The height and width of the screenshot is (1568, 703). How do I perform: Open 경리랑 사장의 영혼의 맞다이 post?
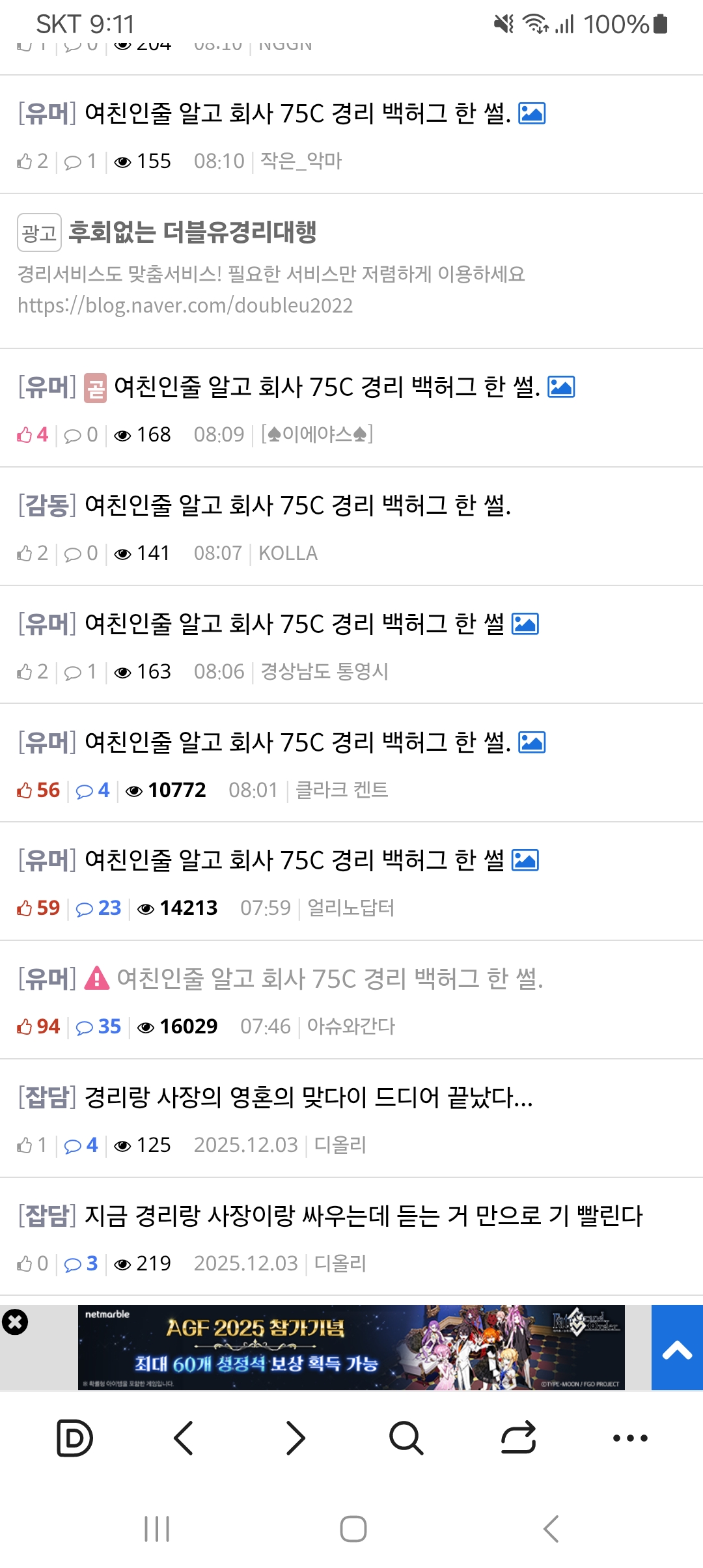tap(309, 1098)
